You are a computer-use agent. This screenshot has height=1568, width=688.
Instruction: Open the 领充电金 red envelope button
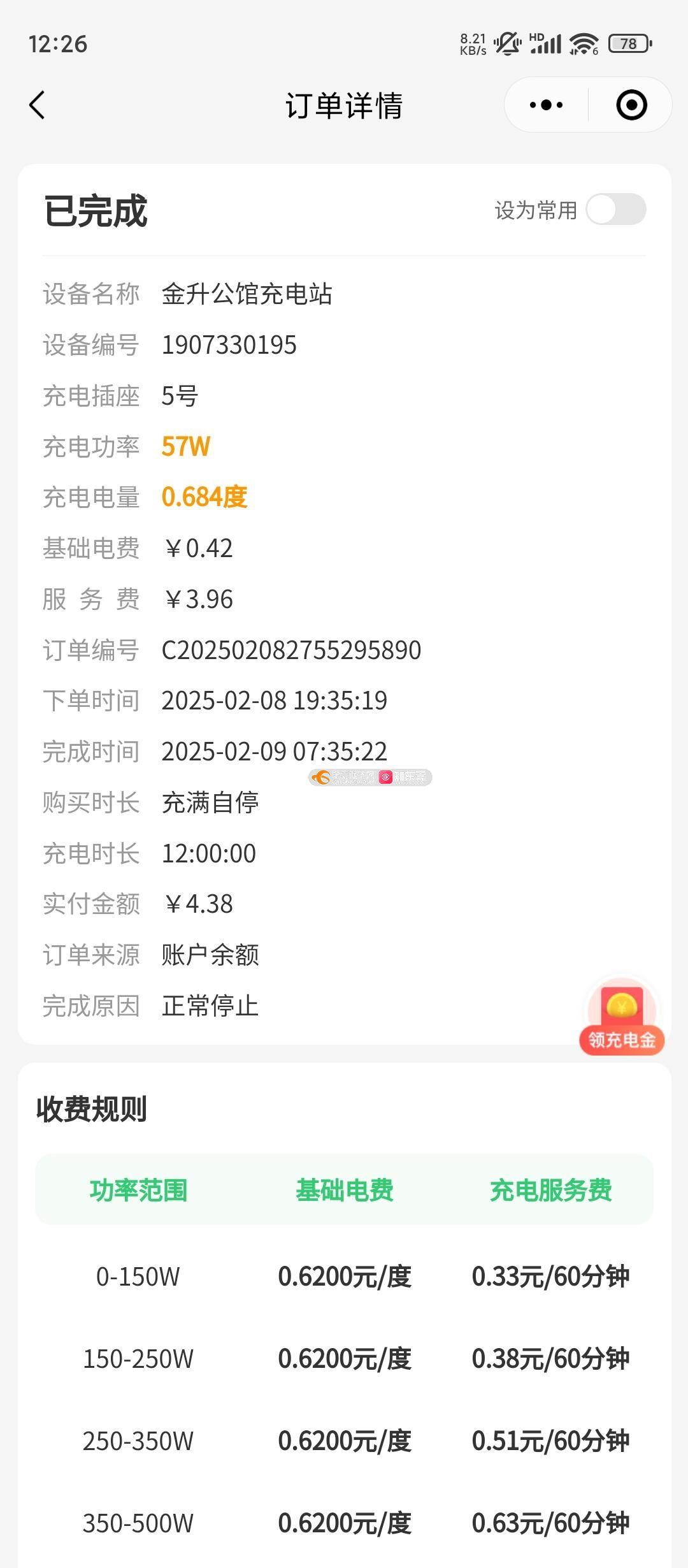(x=622, y=1016)
